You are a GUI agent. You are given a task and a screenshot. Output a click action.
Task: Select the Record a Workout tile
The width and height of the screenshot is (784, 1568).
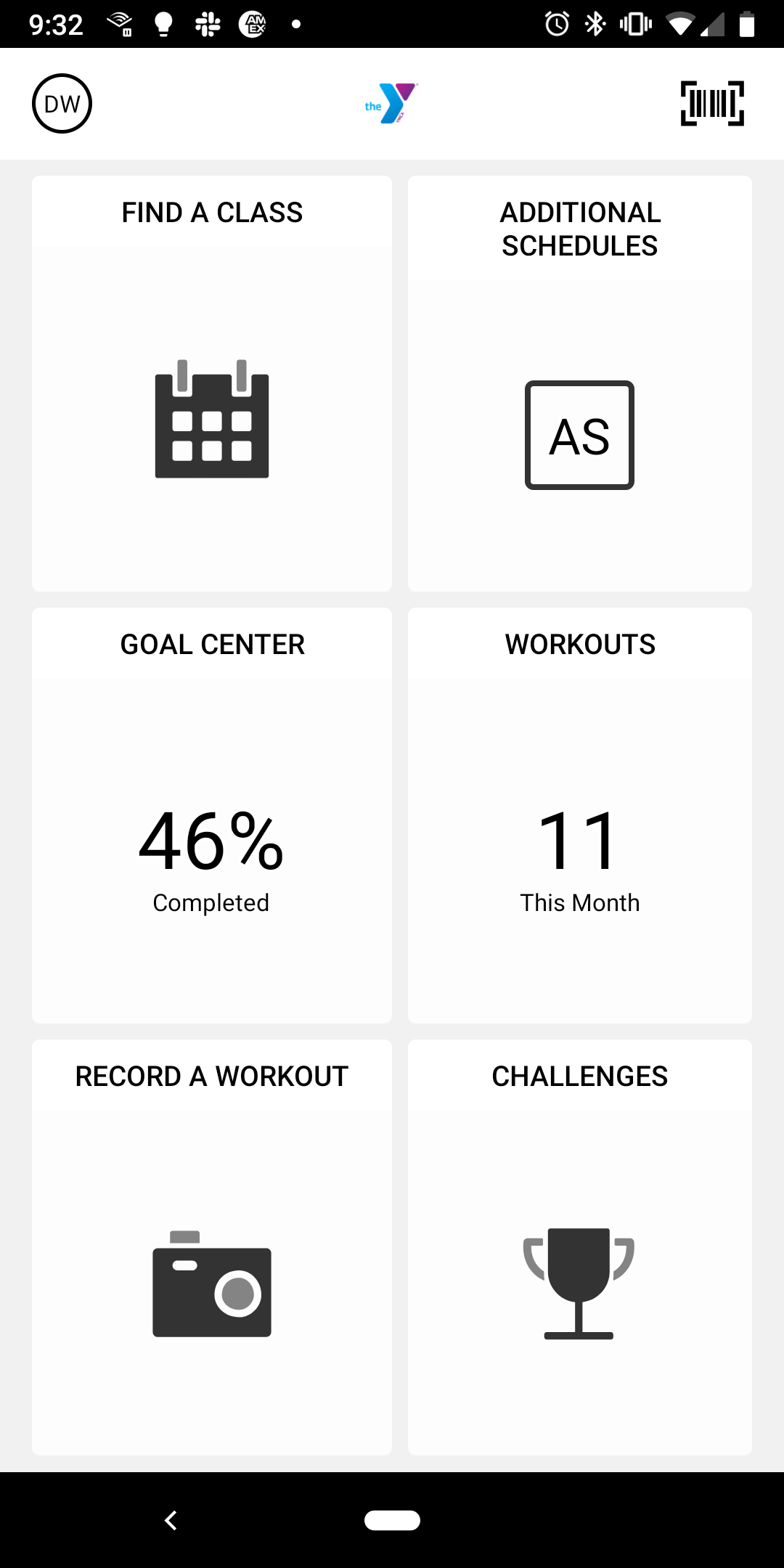tap(212, 1247)
